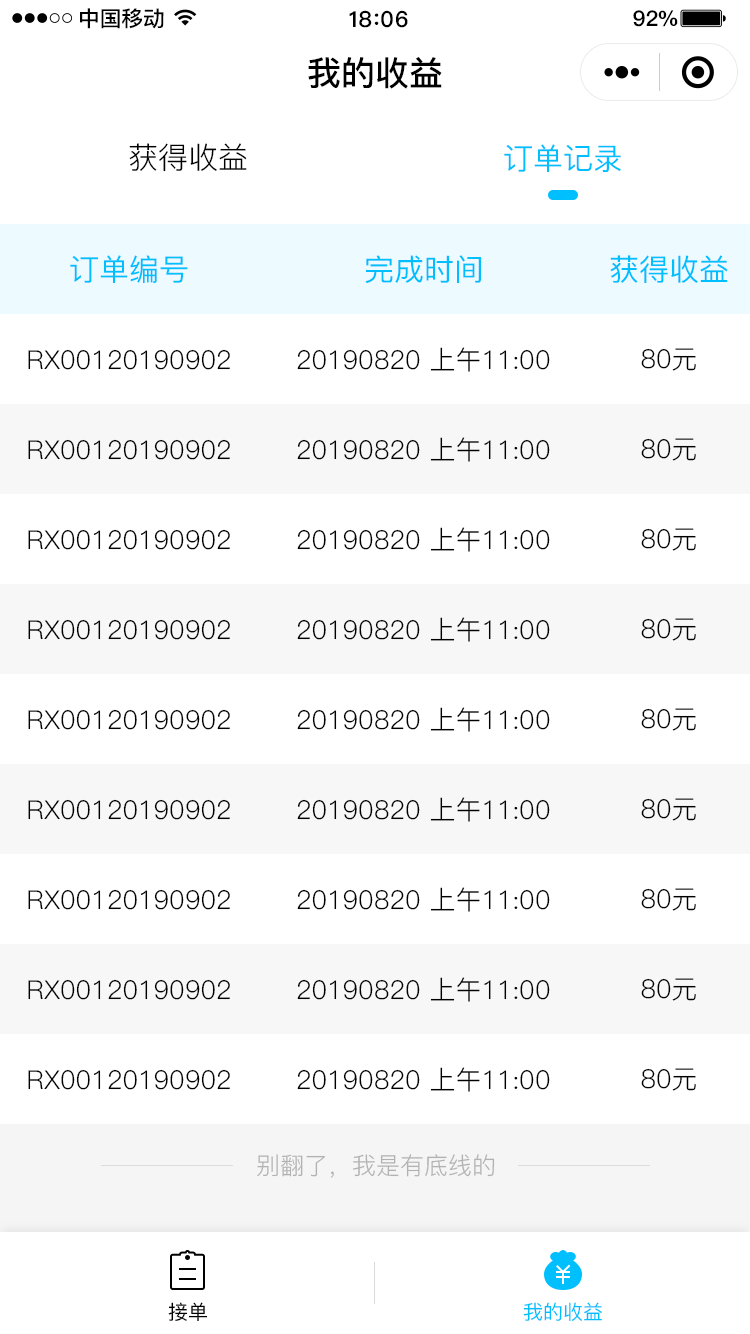Open the 我的收益 bottom tab
Image resolution: width=750 pixels, height=1334 pixels.
563,1284
